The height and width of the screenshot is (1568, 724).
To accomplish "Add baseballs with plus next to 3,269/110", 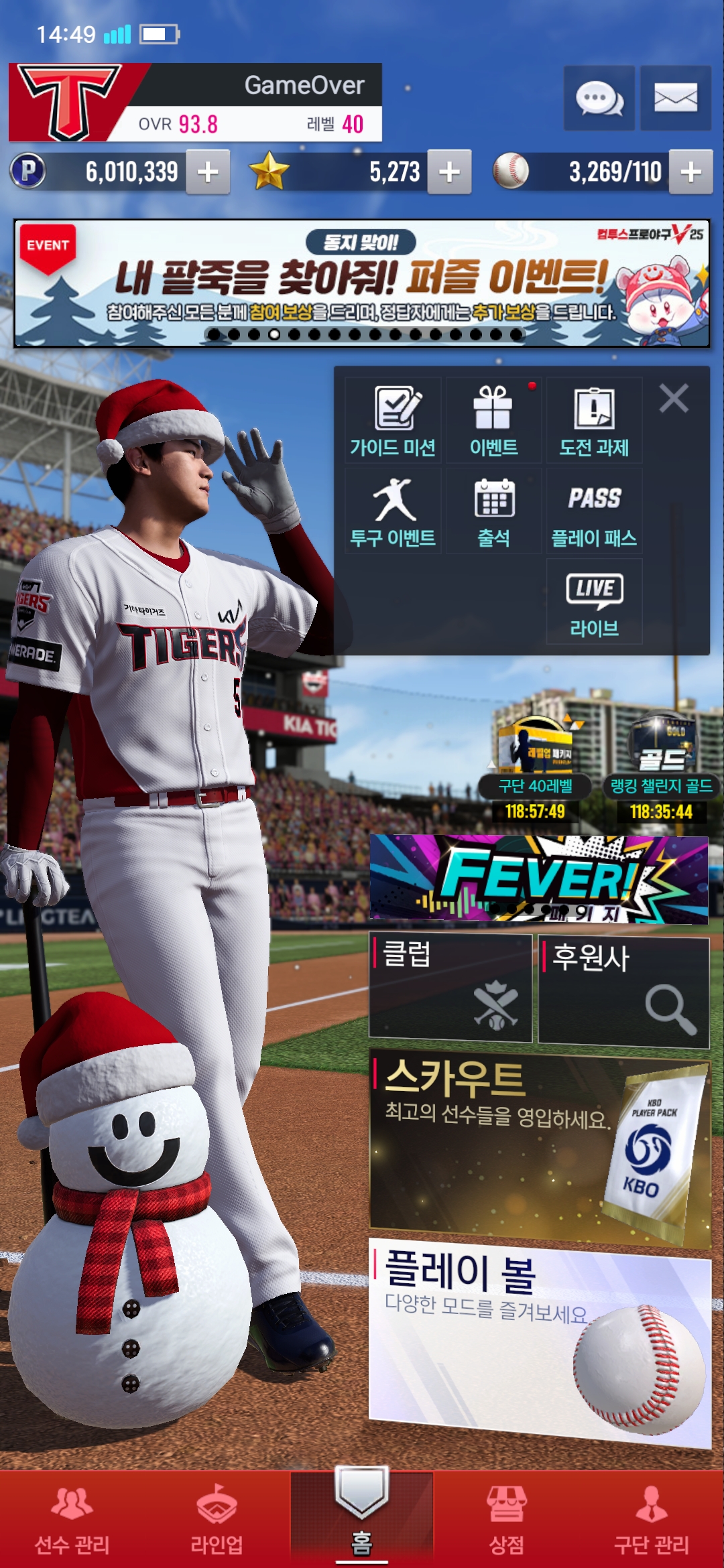I will [x=690, y=172].
